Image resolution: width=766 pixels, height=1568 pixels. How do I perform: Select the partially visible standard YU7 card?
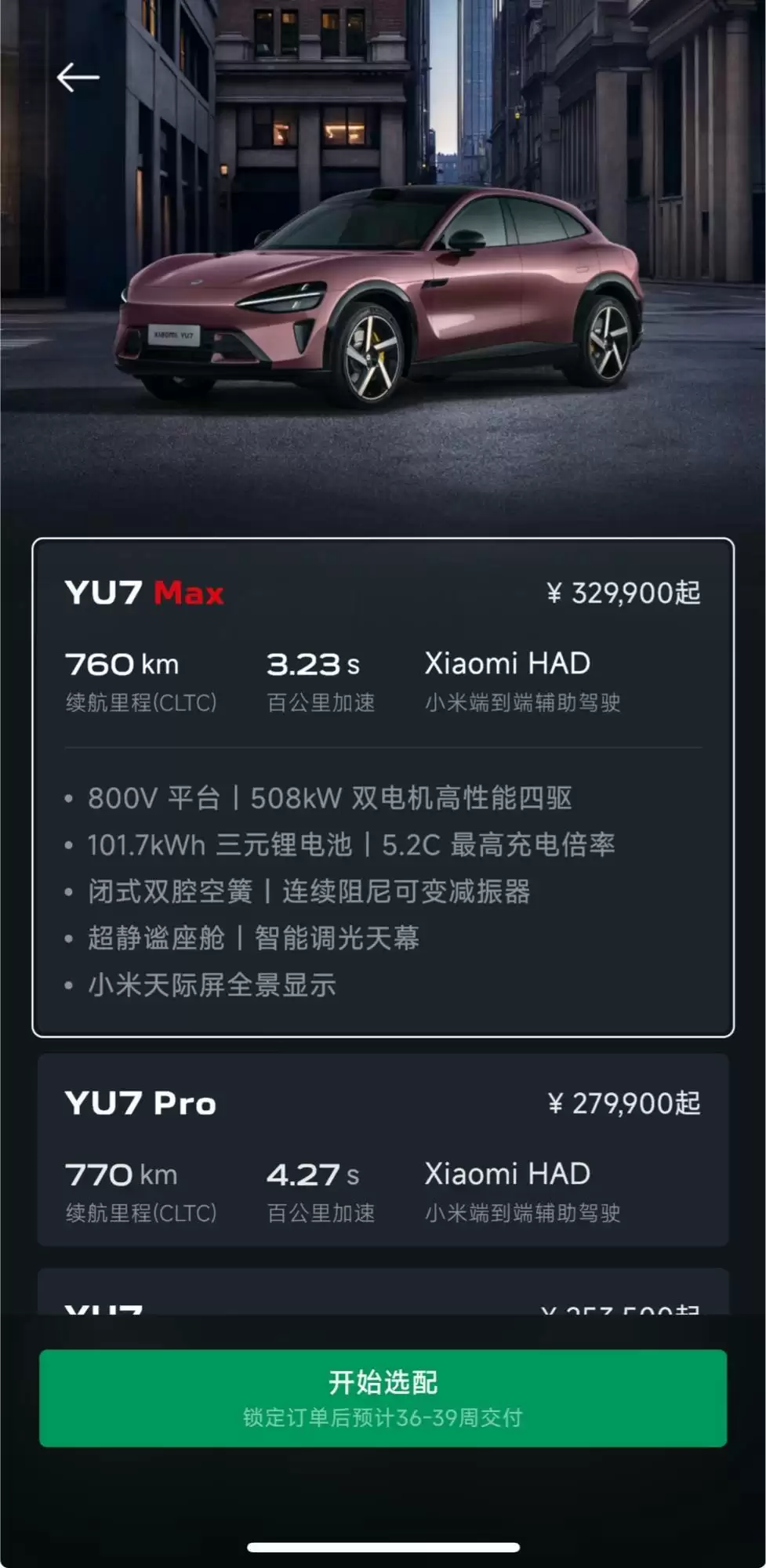[383, 1294]
